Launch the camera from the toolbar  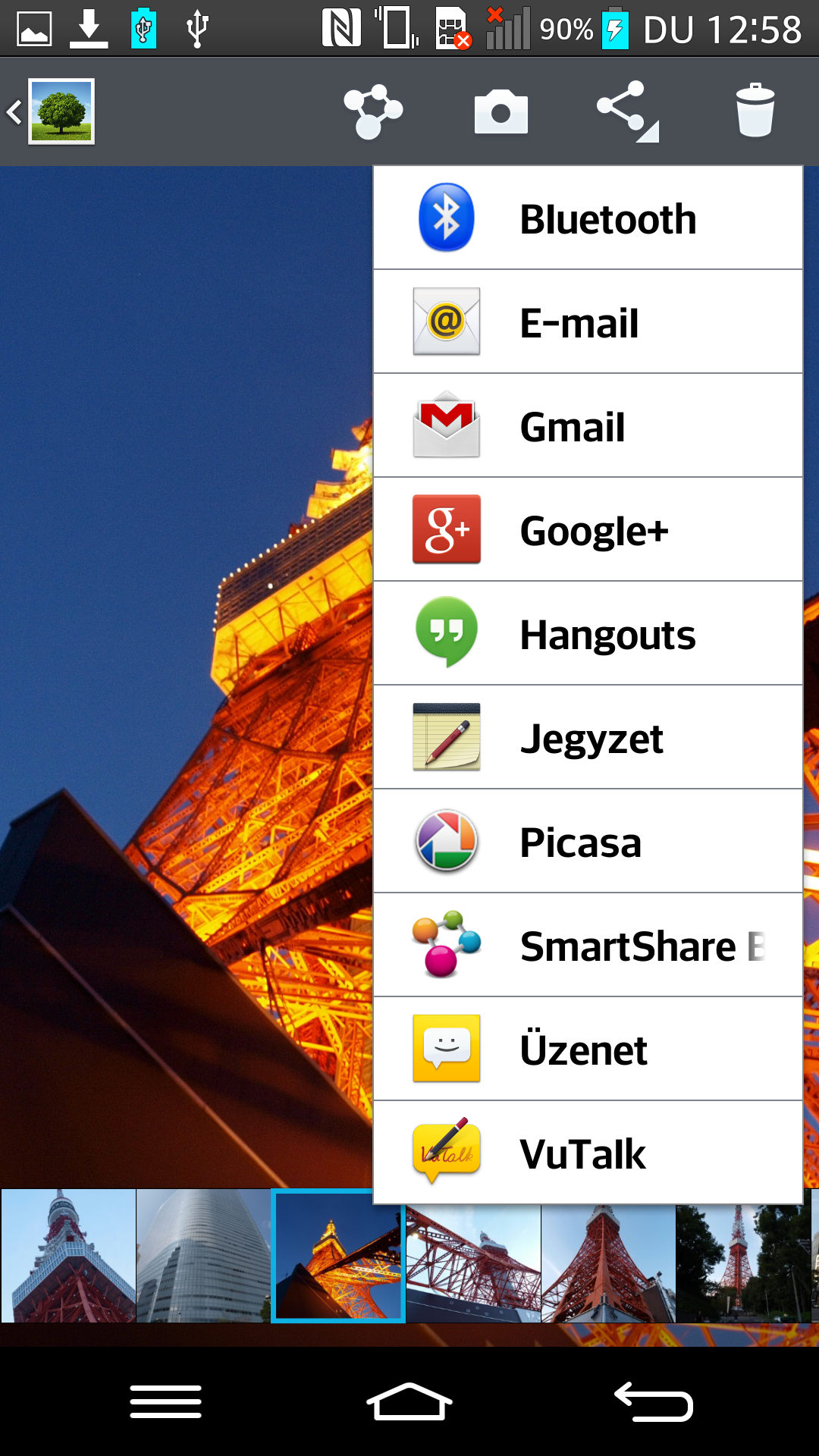(x=500, y=111)
